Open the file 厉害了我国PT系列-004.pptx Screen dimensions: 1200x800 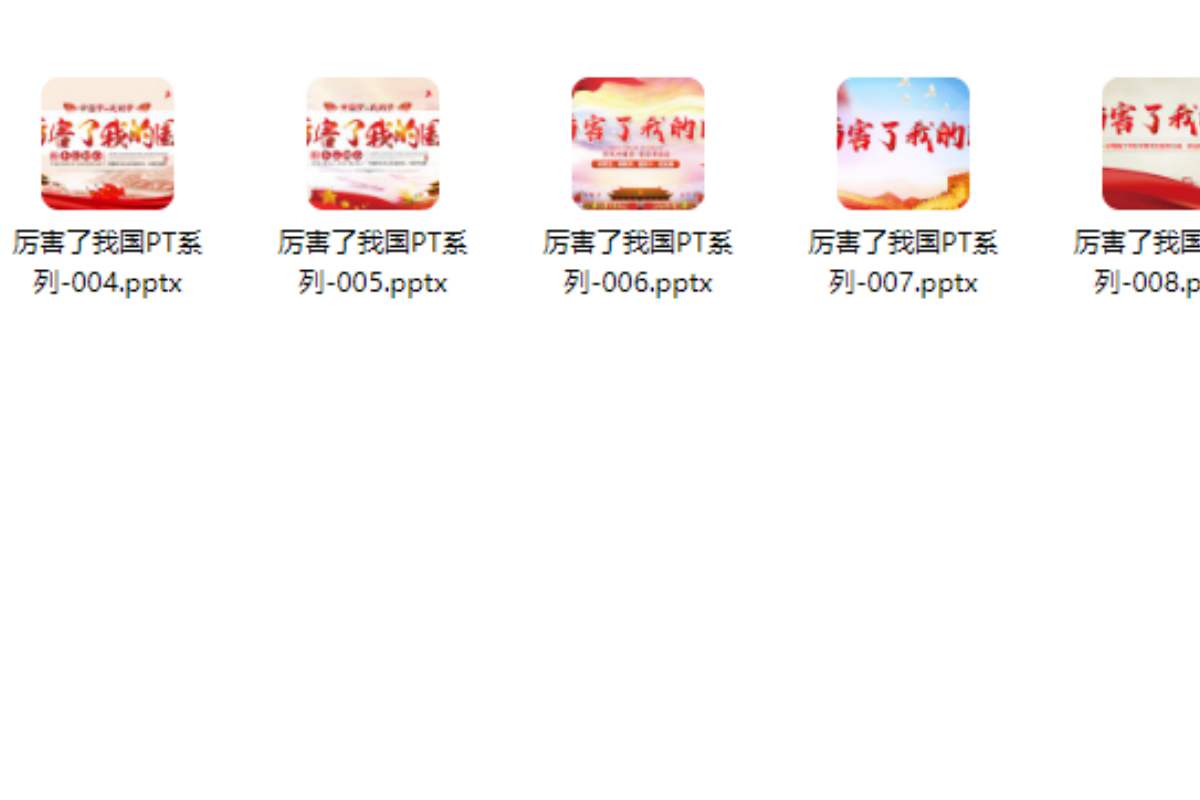107,143
